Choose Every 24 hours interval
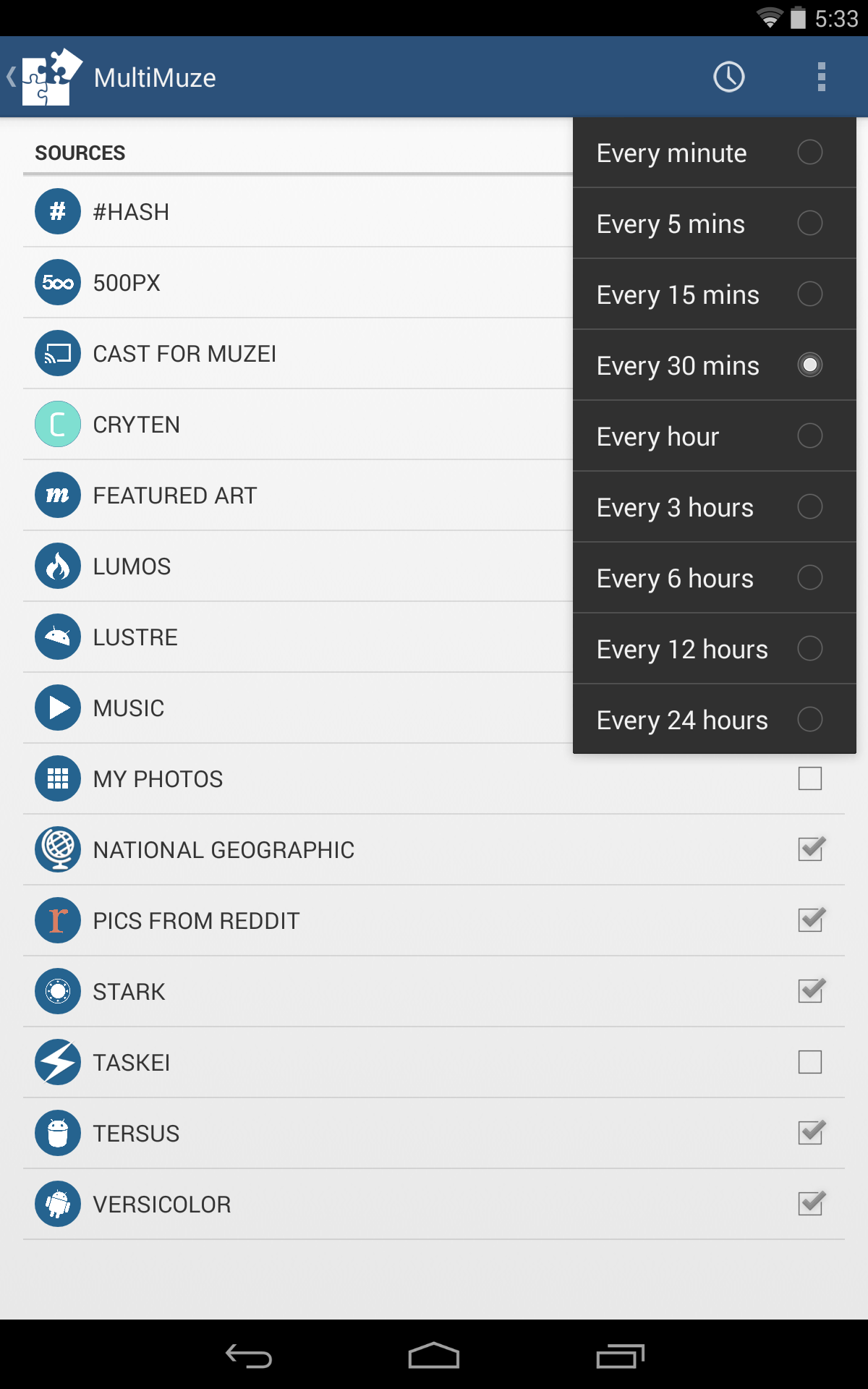This screenshot has height=1389, width=868. [714, 720]
